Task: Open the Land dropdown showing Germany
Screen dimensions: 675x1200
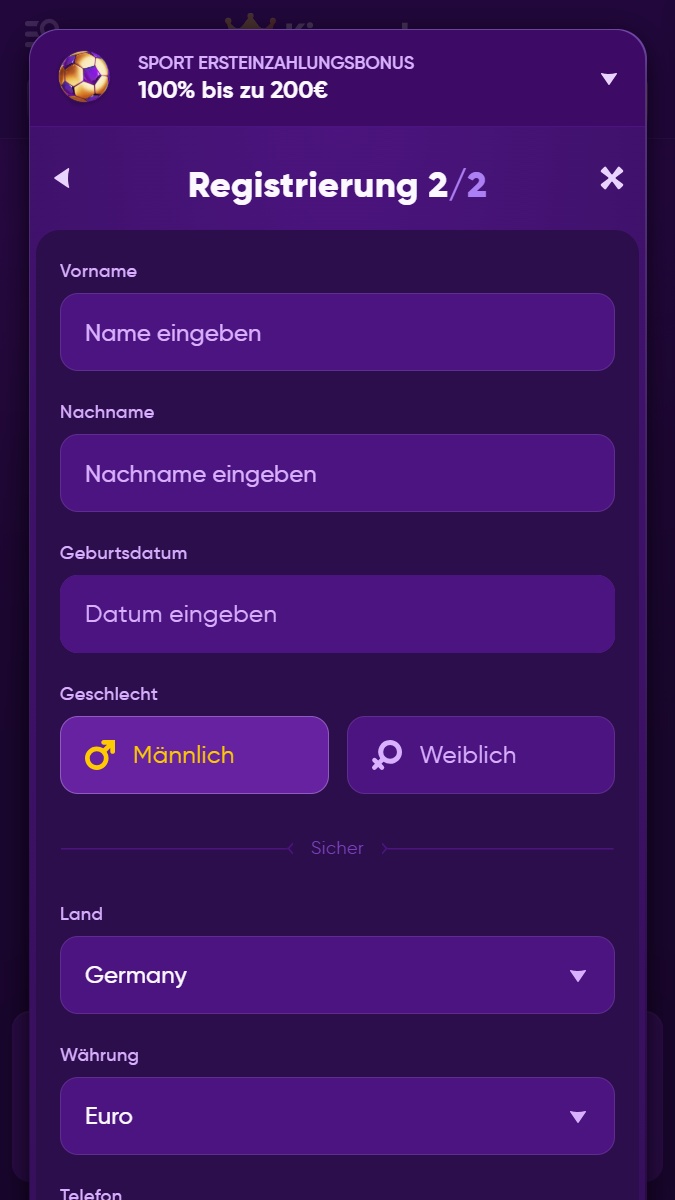Action: [337, 975]
